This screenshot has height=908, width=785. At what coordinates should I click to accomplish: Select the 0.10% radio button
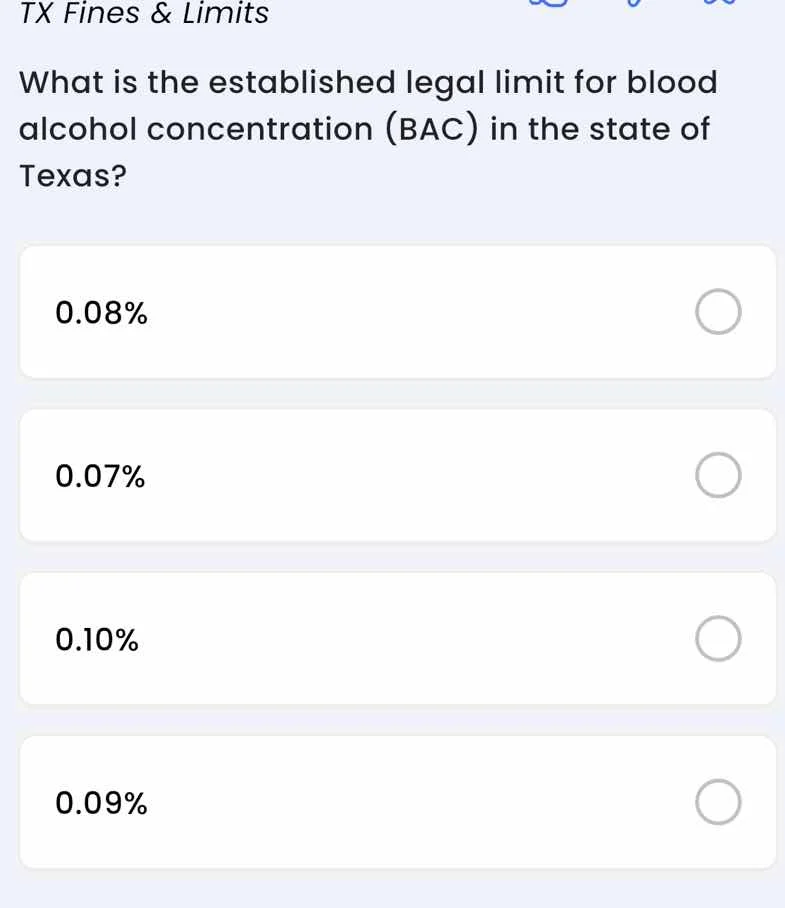point(718,638)
